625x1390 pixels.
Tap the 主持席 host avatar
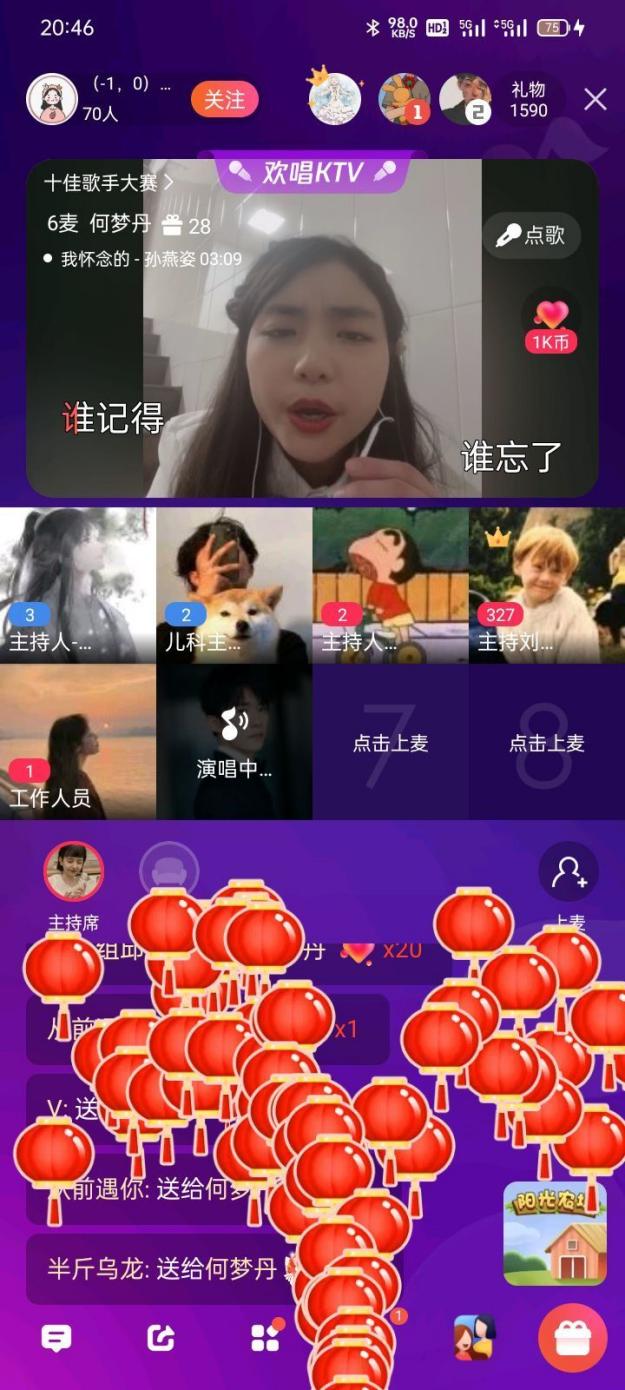[x=73, y=871]
